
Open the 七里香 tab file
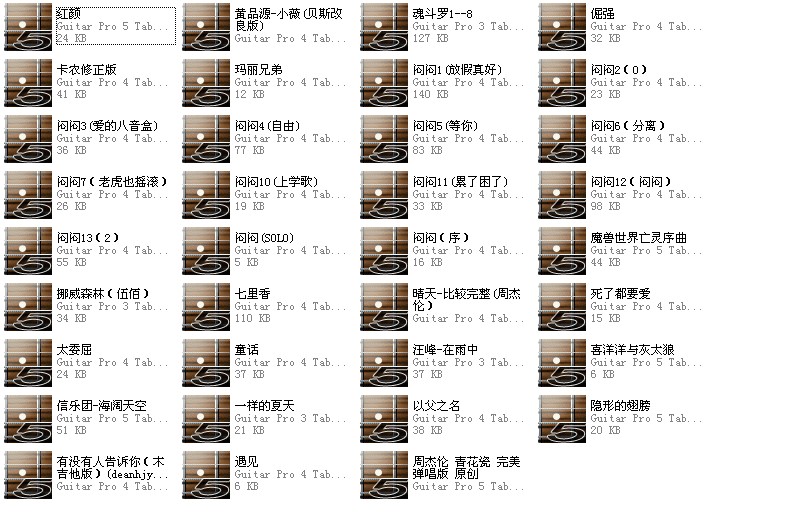(x=206, y=307)
